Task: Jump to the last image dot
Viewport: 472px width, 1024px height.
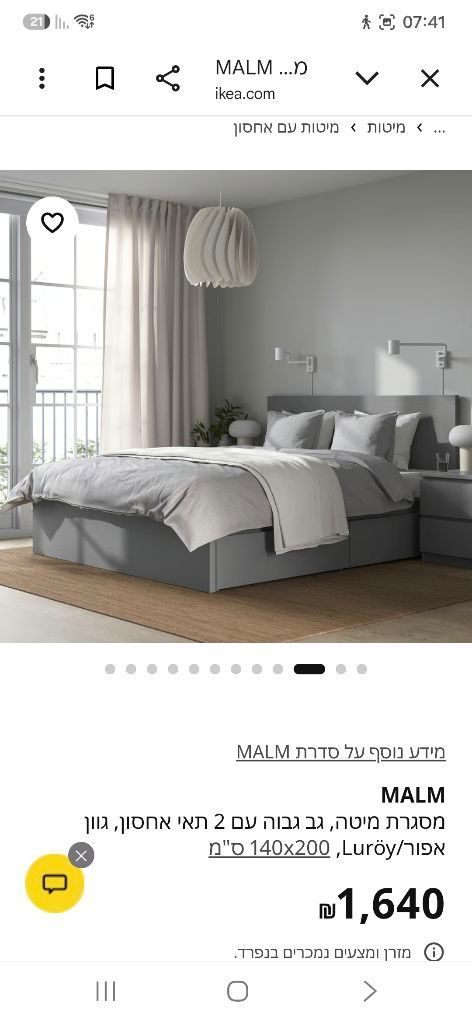Action: [x=362, y=669]
